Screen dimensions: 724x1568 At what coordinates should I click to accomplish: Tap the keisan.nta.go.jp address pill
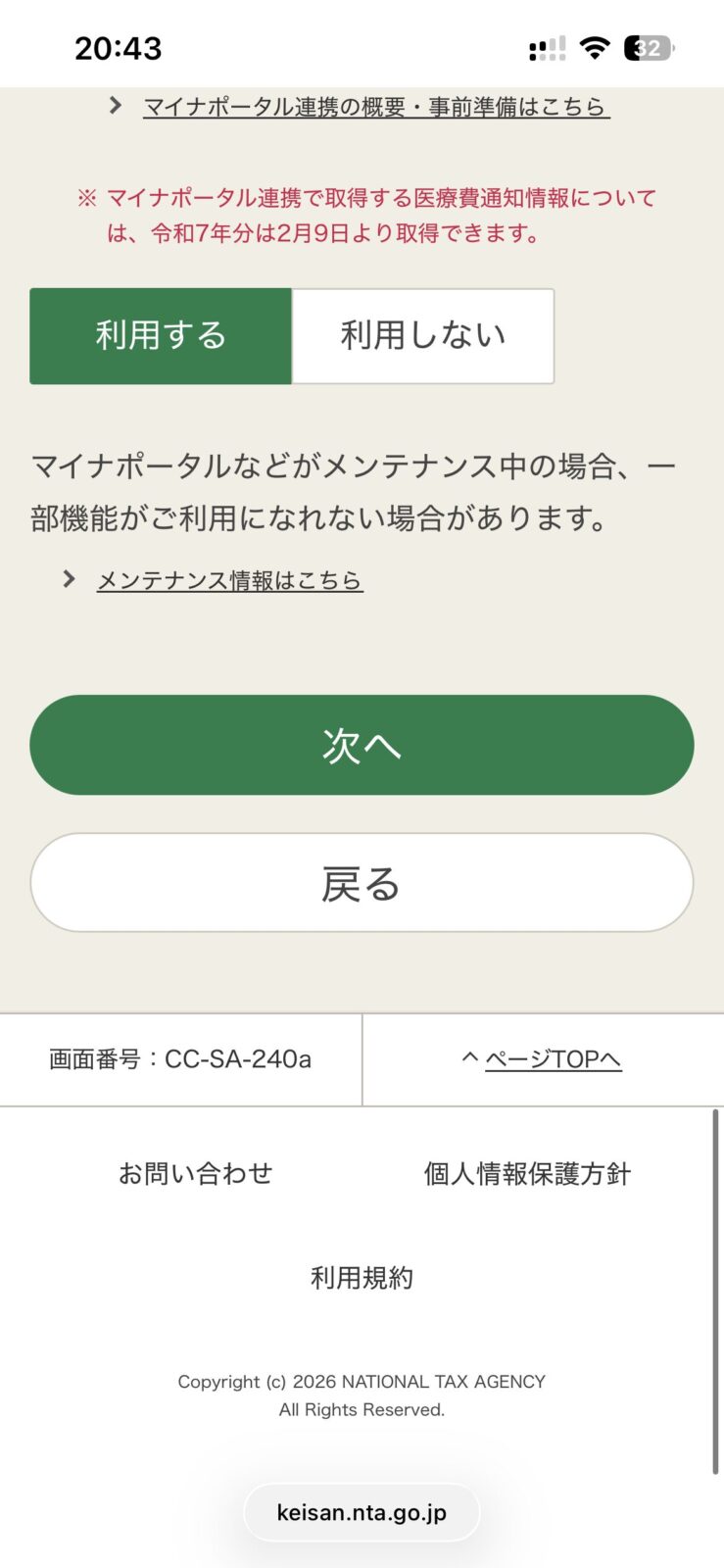(x=362, y=1512)
